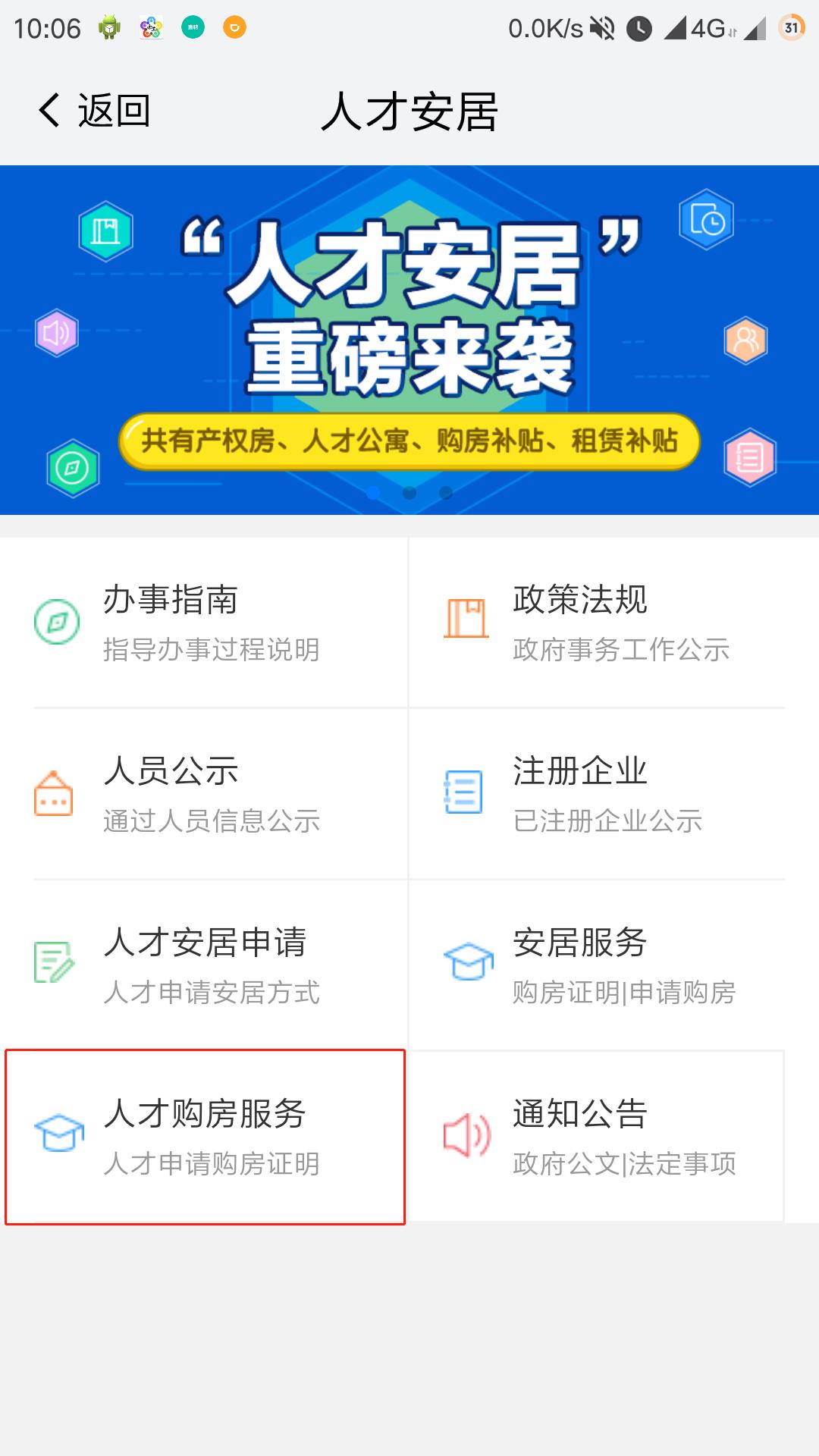Image resolution: width=819 pixels, height=1456 pixels.
Task: Go back using the 返回 button
Action: coord(95,111)
